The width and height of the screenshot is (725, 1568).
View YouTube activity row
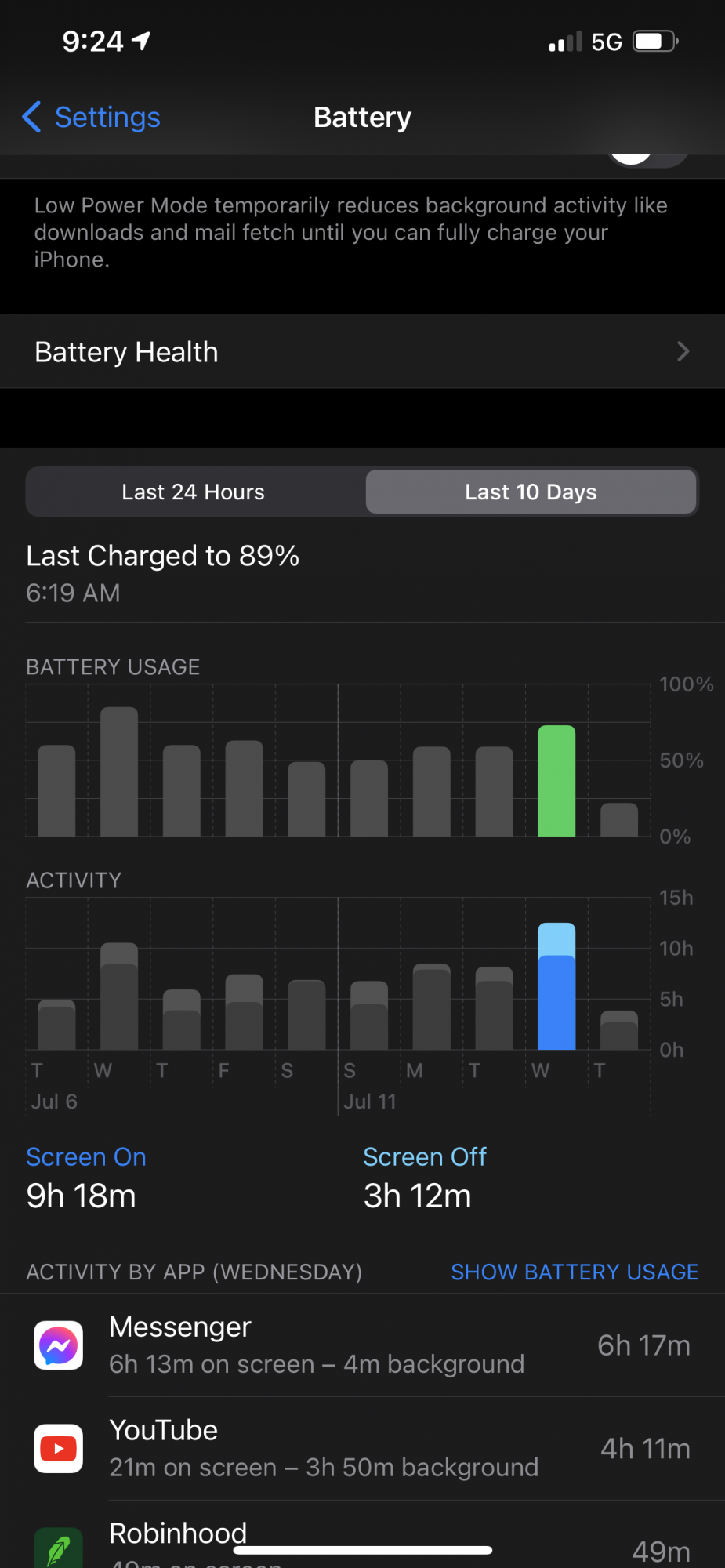pyautogui.click(x=362, y=1449)
